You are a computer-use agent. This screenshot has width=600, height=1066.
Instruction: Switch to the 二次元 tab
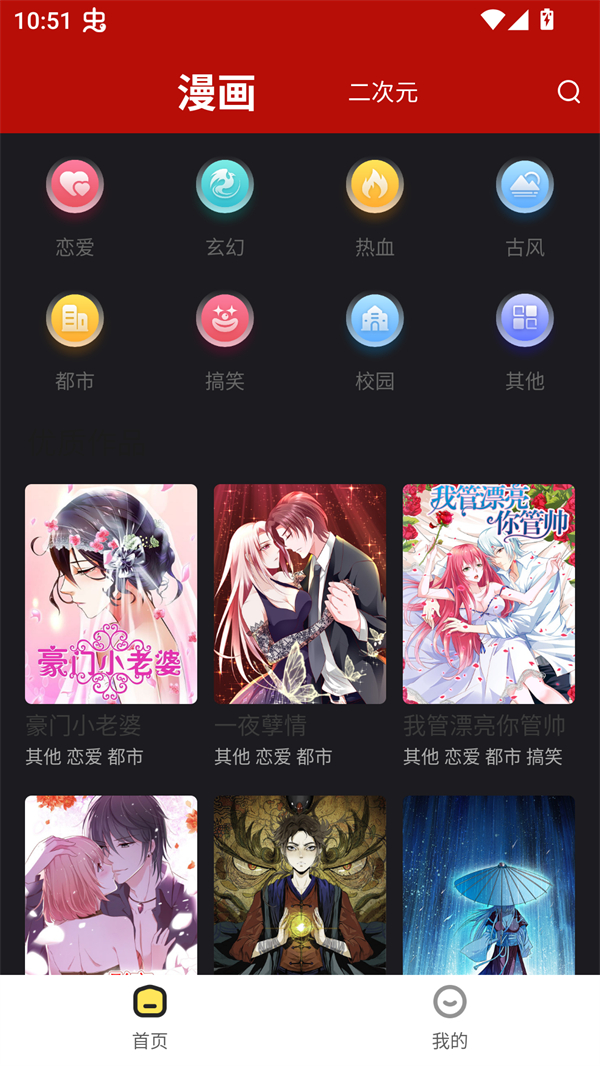pos(383,93)
